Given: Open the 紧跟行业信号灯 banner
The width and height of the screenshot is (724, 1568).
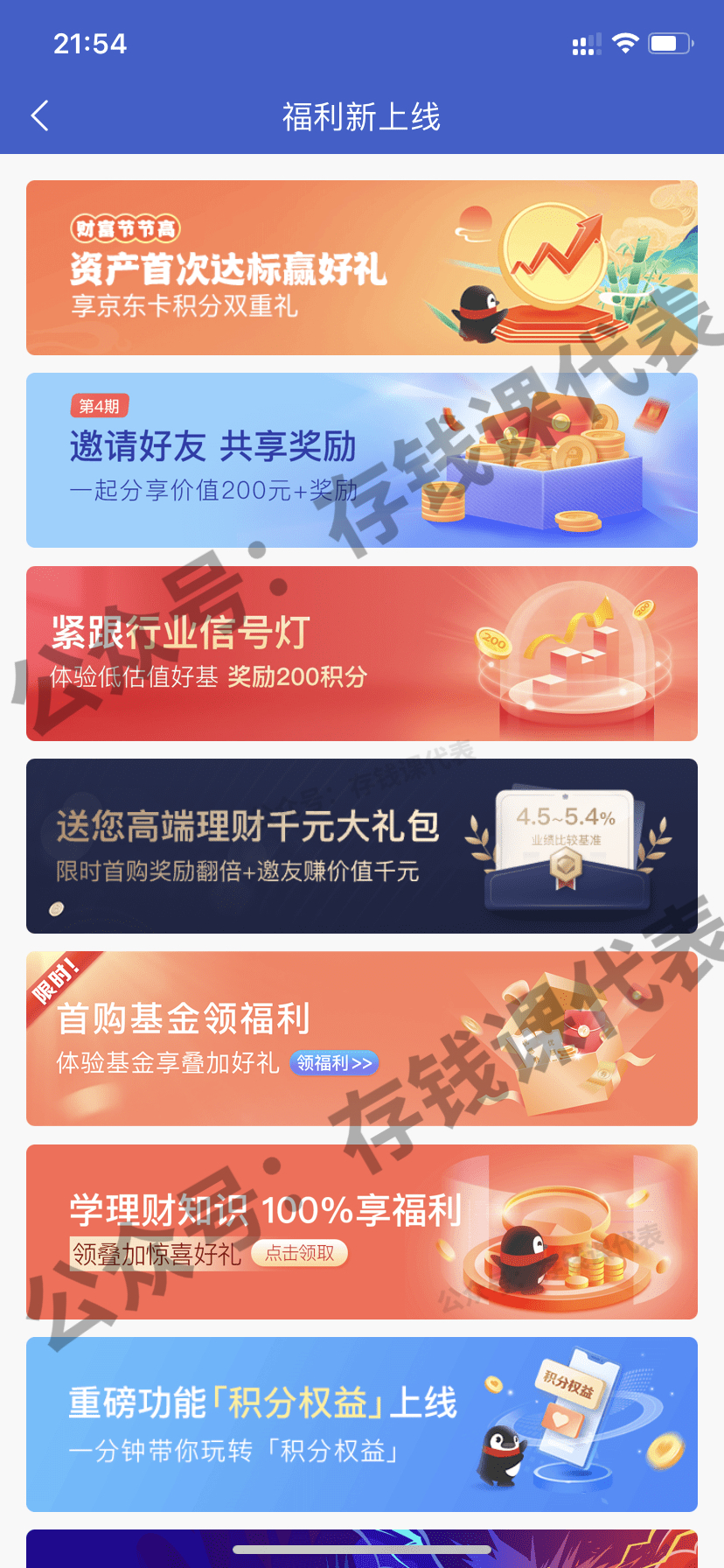Looking at the screenshot, I should point(362,654).
